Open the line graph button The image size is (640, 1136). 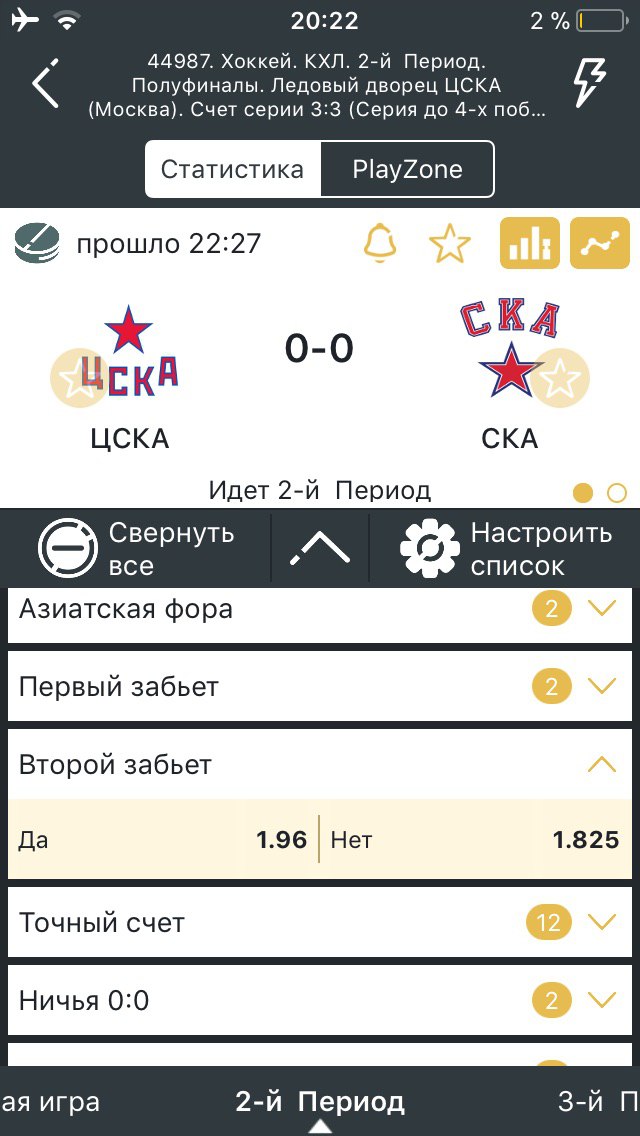tap(599, 243)
